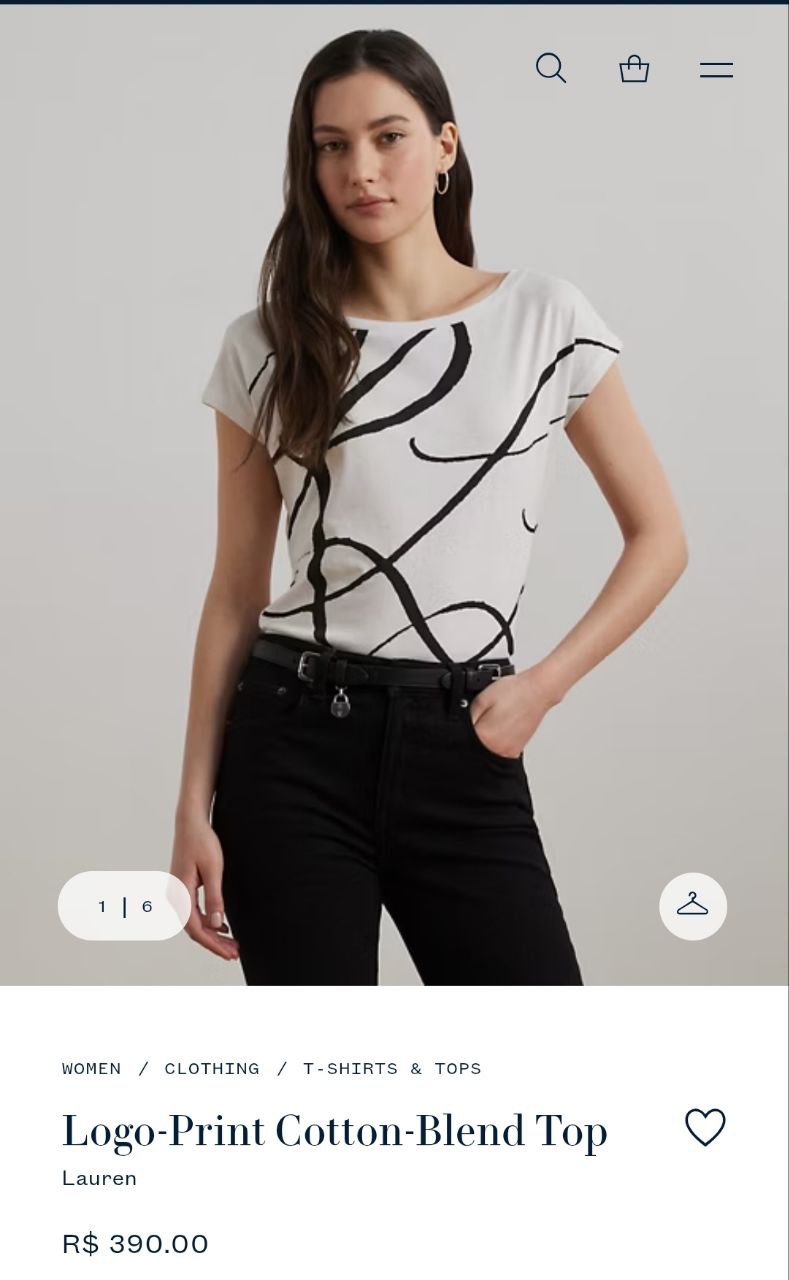
Task: Open the search magnifier icon
Action: pos(551,68)
